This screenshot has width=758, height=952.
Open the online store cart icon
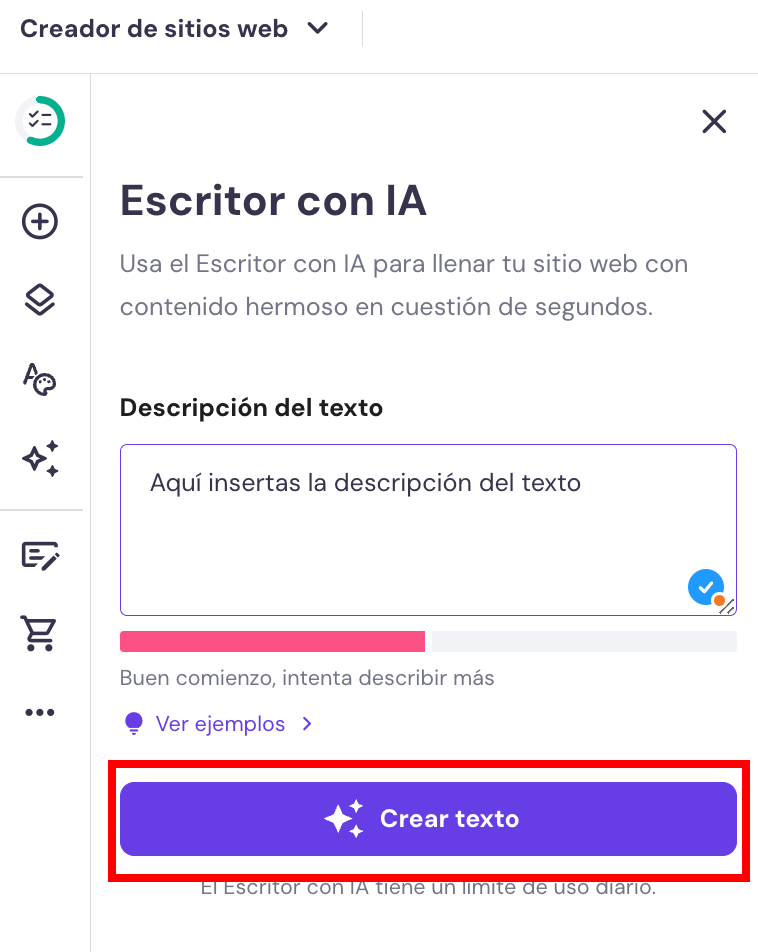pos(40,633)
